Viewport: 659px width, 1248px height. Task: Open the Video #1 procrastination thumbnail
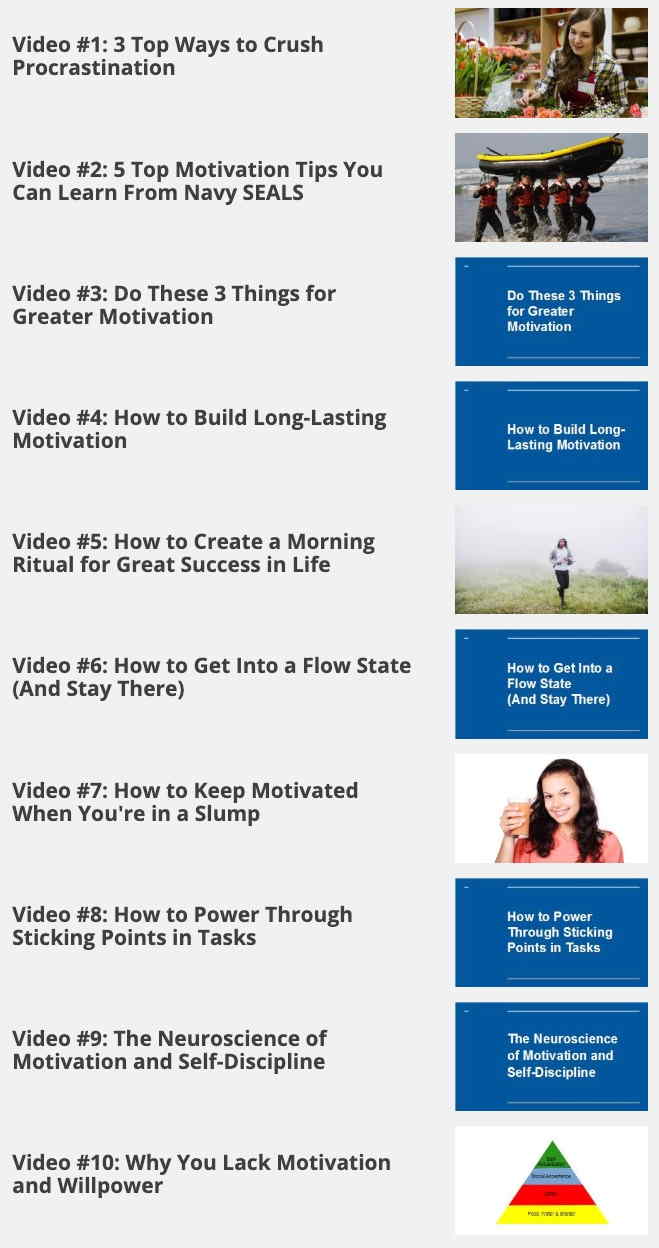click(x=551, y=63)
